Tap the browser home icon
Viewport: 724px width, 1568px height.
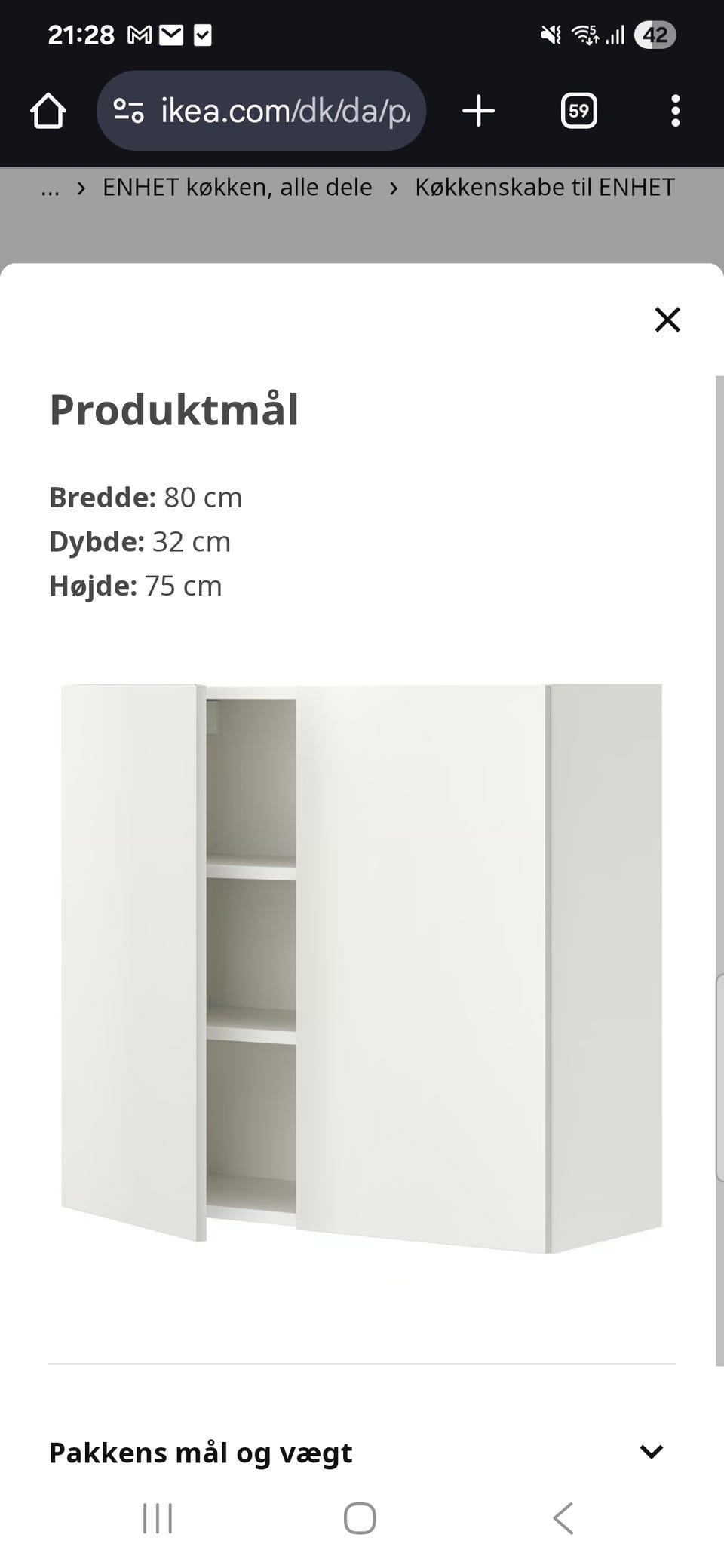pyautogui.click(x=48, y=111)
